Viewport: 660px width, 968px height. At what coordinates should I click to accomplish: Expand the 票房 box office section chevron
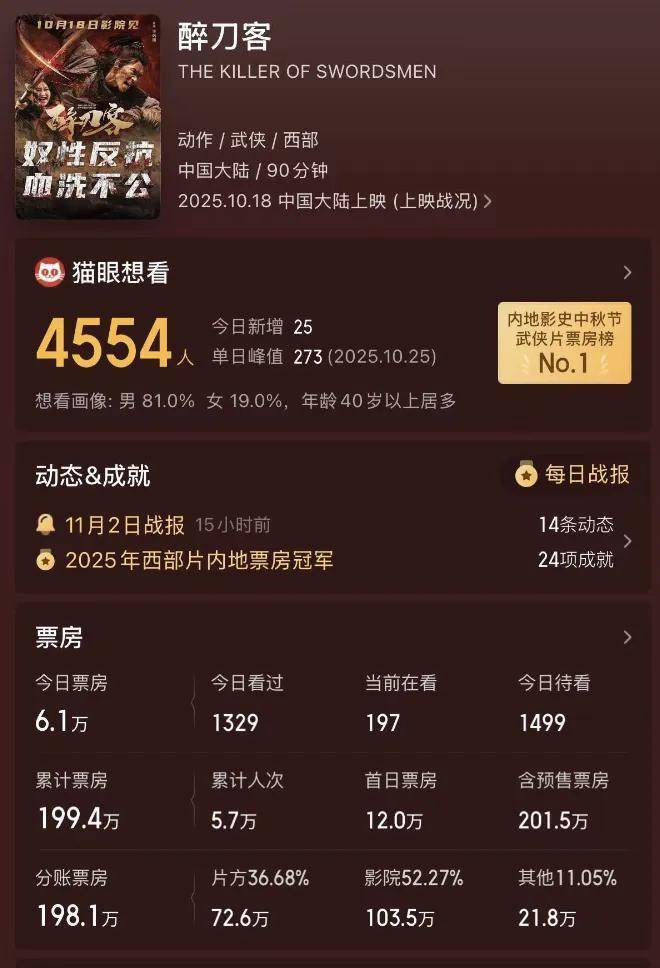click(x=627, y=637)
